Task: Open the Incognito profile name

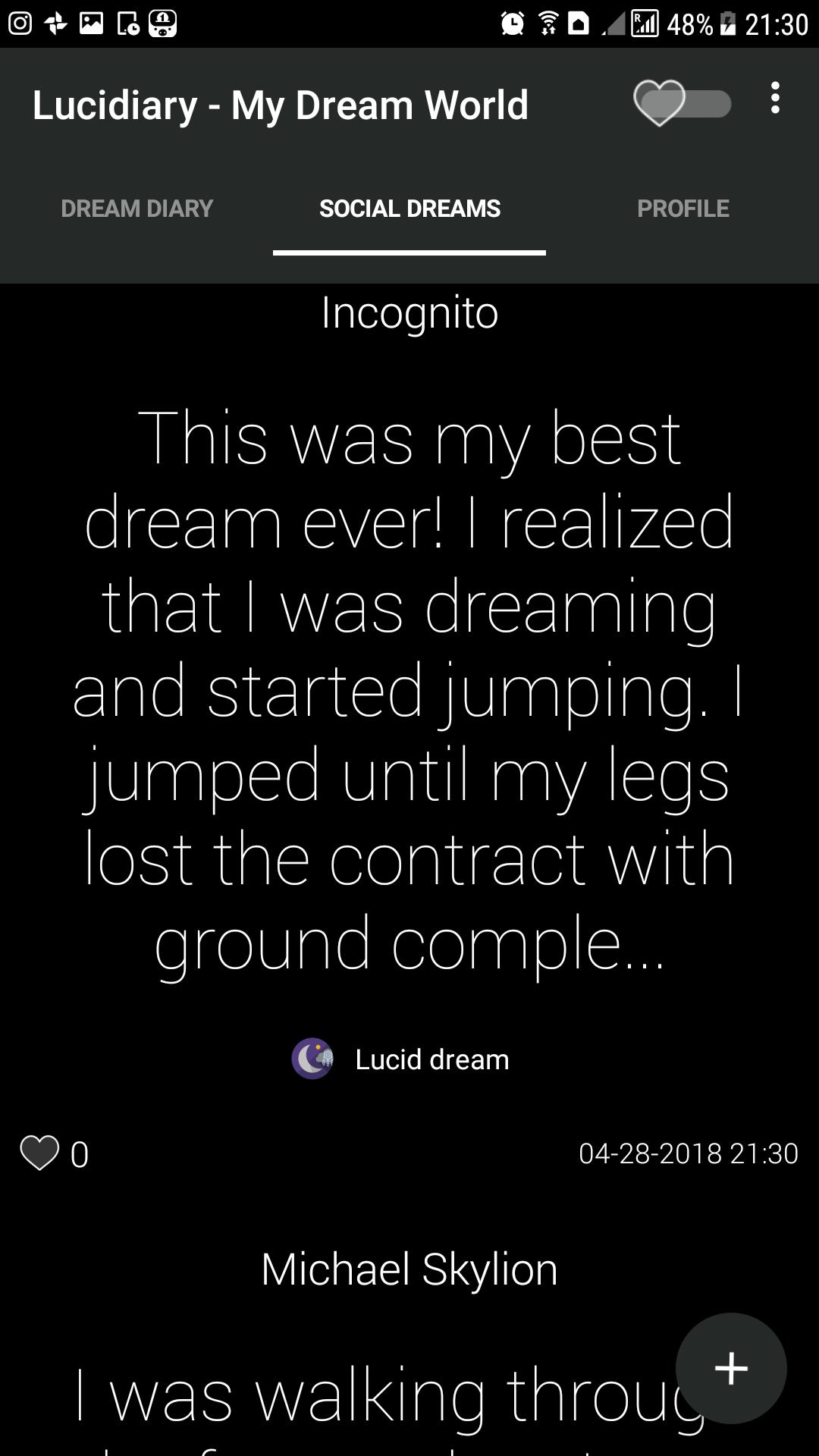Action: [409, 313]
